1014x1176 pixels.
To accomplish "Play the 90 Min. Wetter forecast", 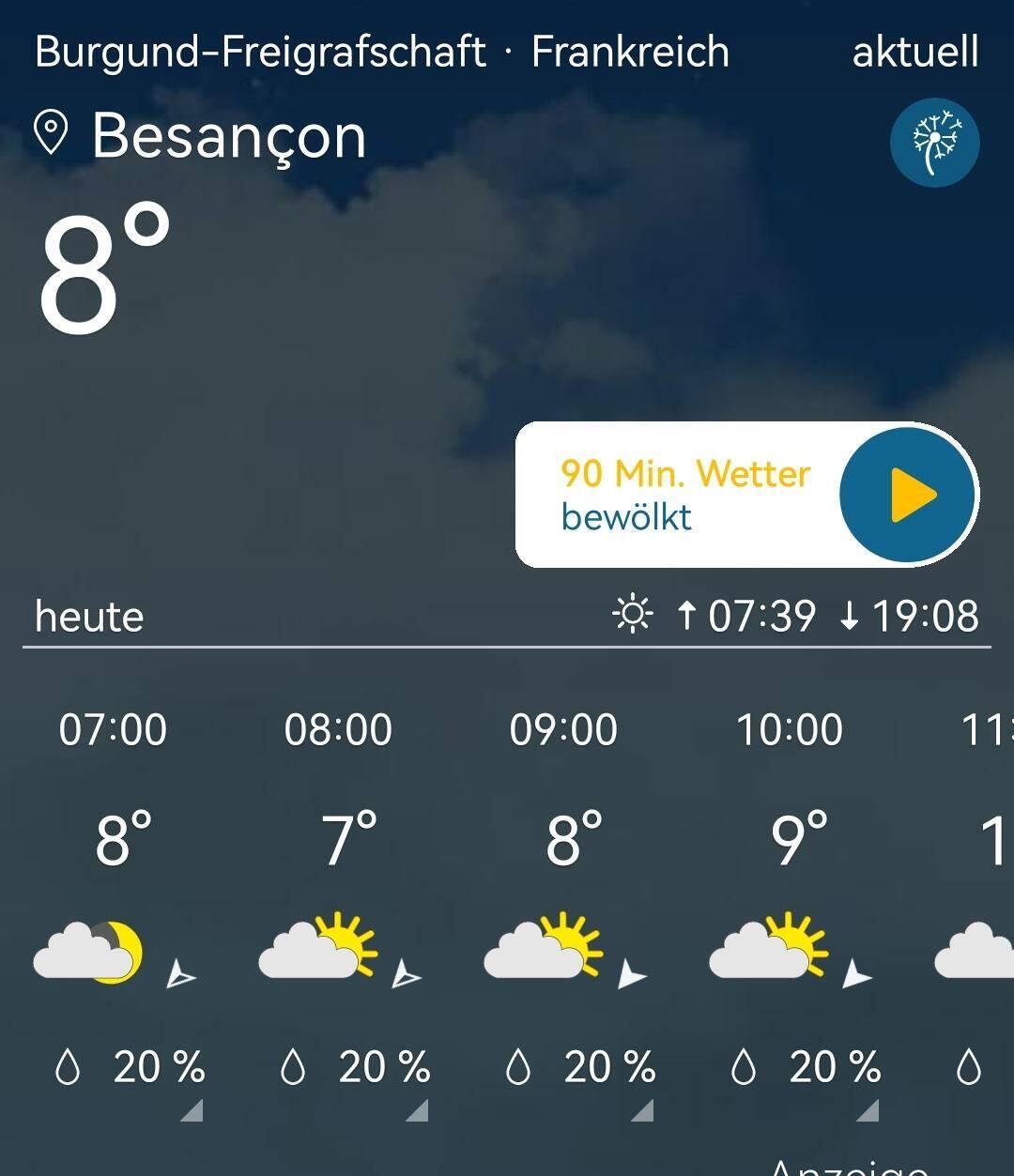I will [907, 495].
